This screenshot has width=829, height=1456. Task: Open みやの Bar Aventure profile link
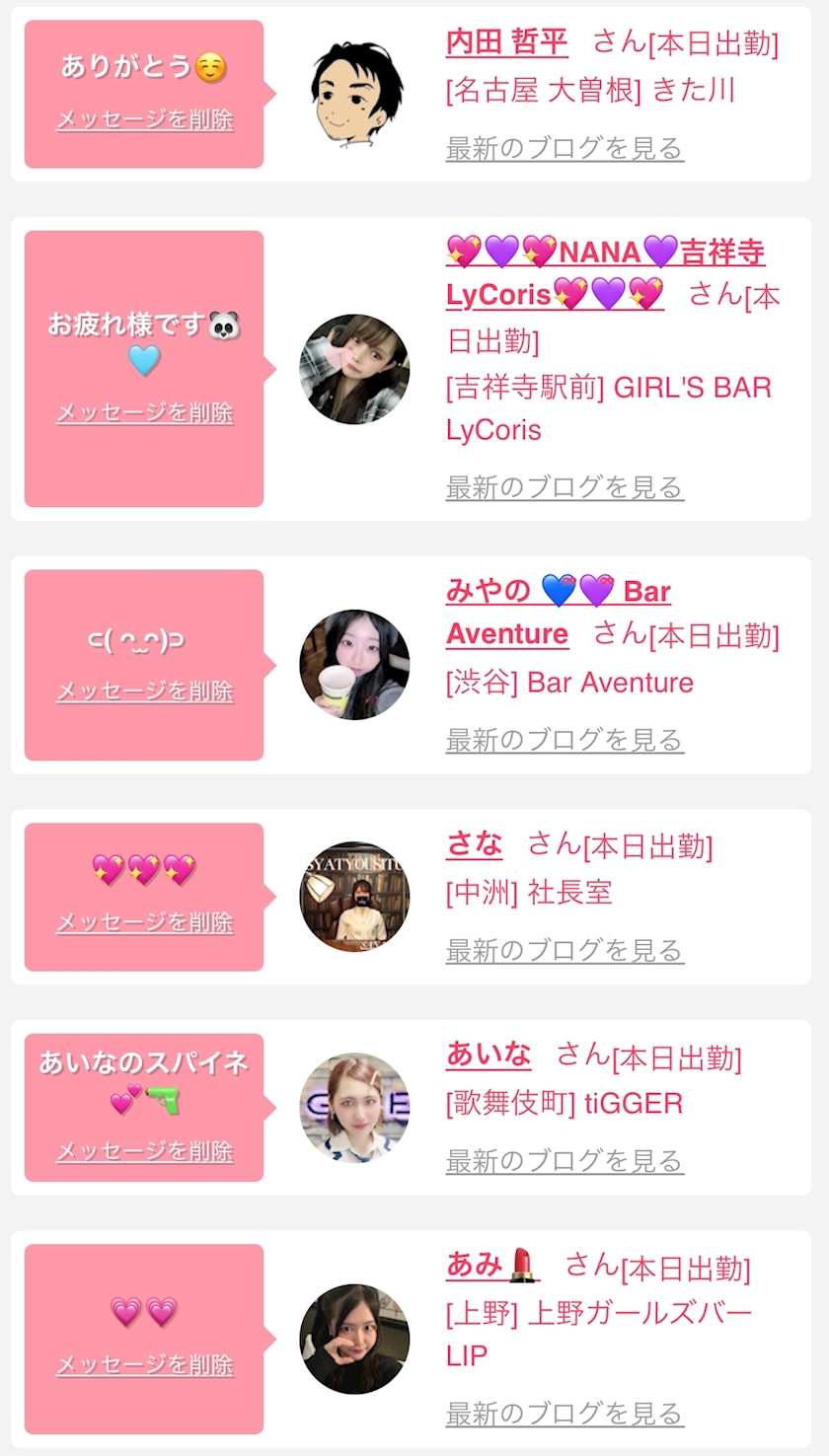click(x=558, y=593)
